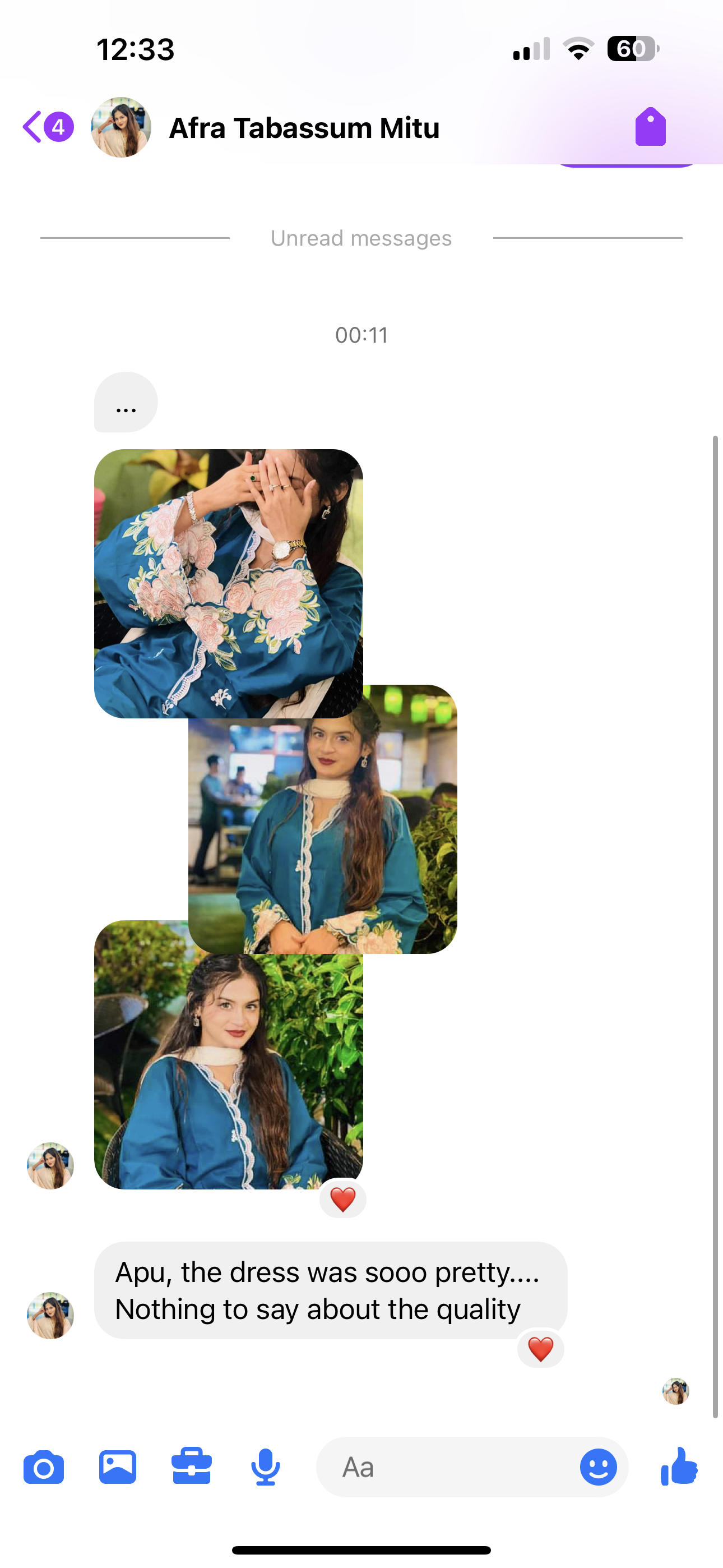View heart reaction on the dress message

click(540, 1349)
